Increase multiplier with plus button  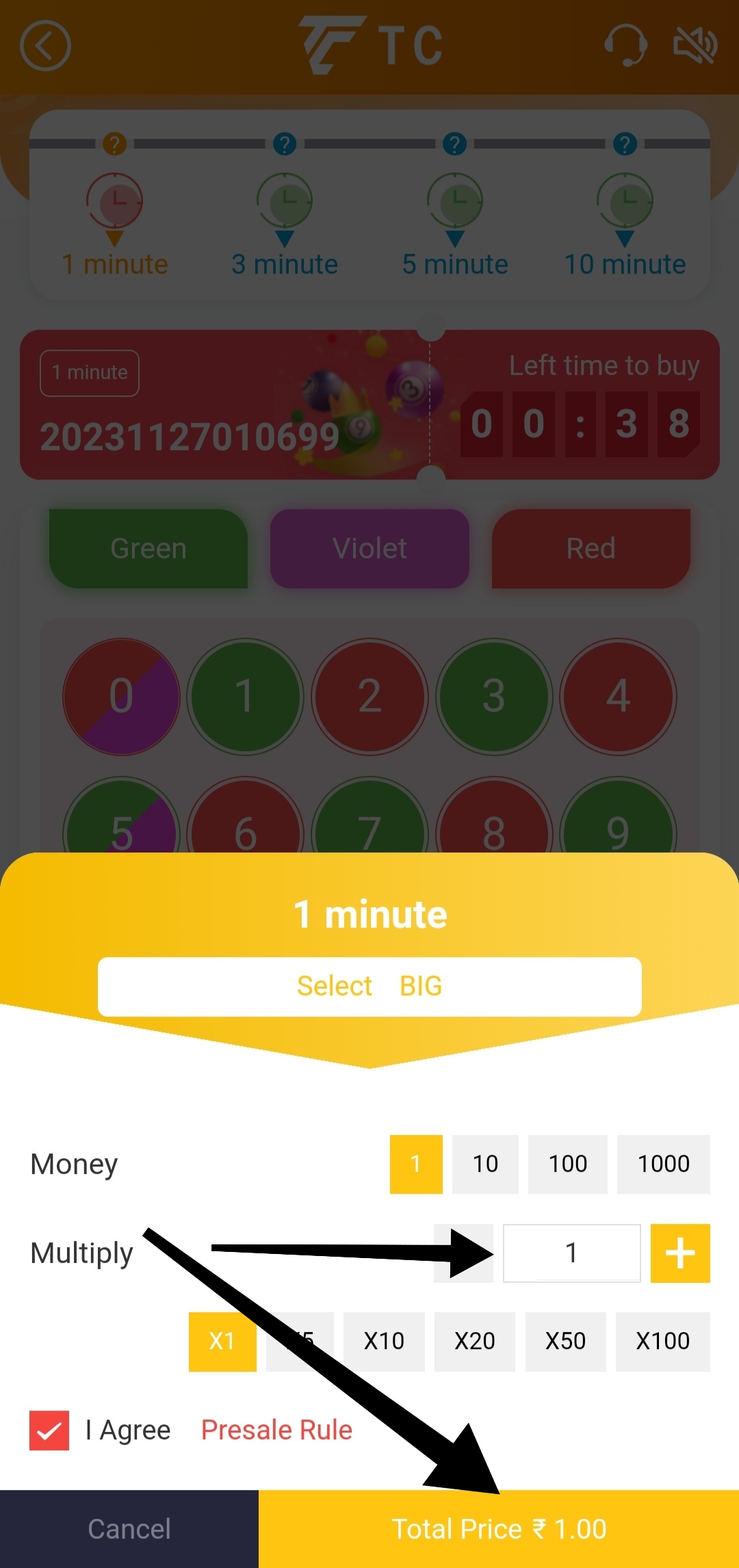tap(680, 1253)
